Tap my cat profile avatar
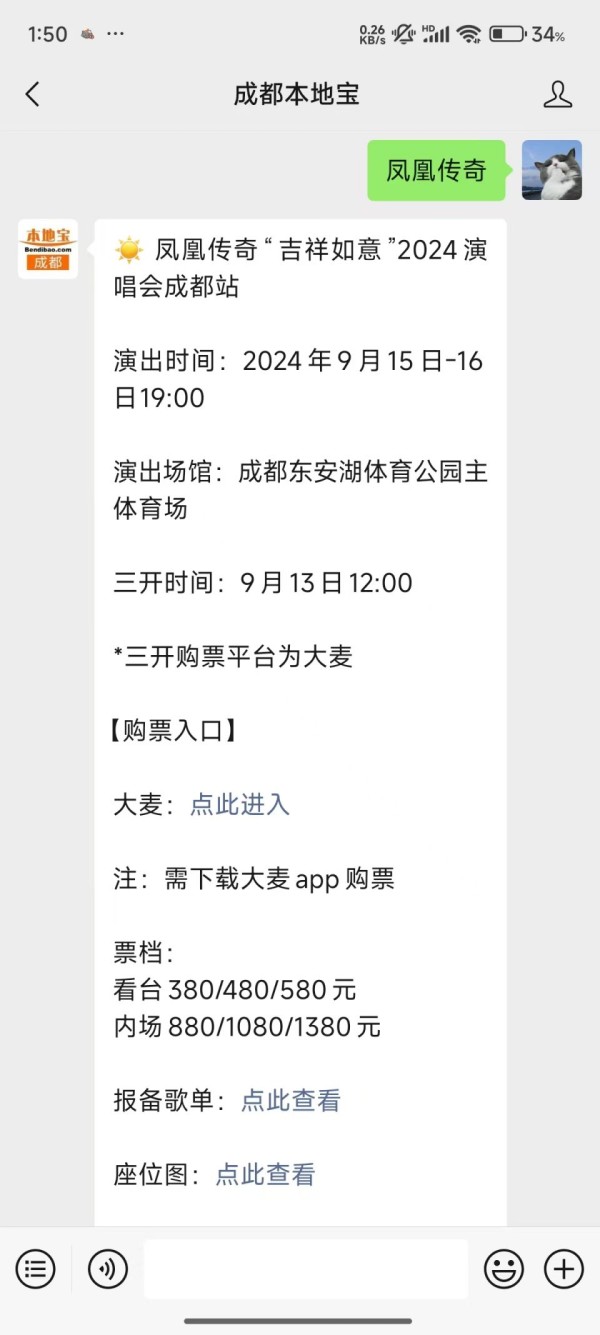 click(552, 170)
